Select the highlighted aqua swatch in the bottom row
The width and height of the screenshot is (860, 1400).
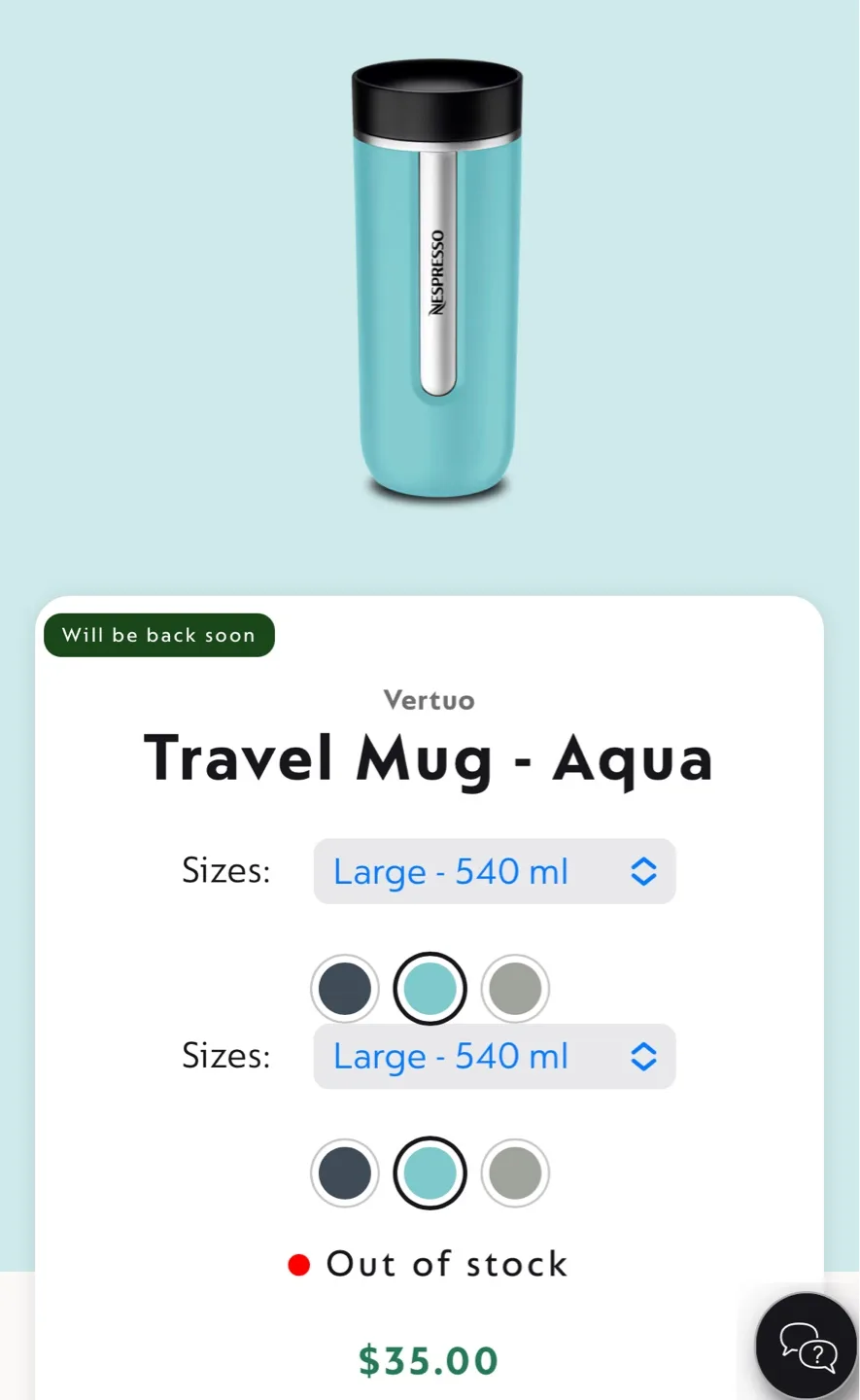click(x=430, y=1172)
